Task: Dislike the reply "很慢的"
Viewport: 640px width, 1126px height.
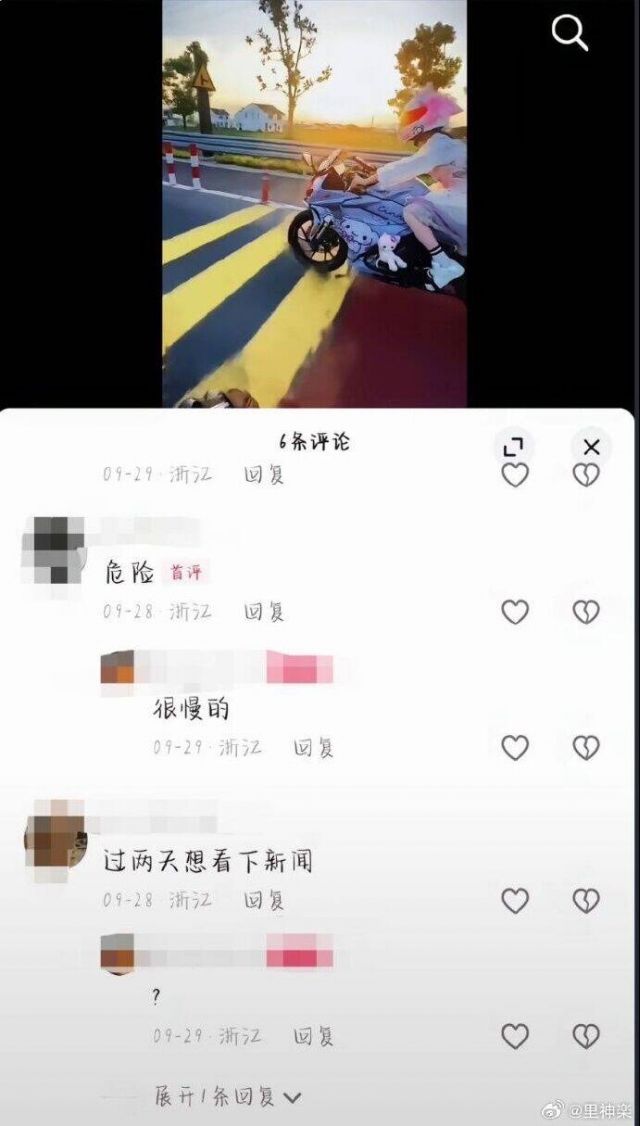Action: (x=586, y=747)
